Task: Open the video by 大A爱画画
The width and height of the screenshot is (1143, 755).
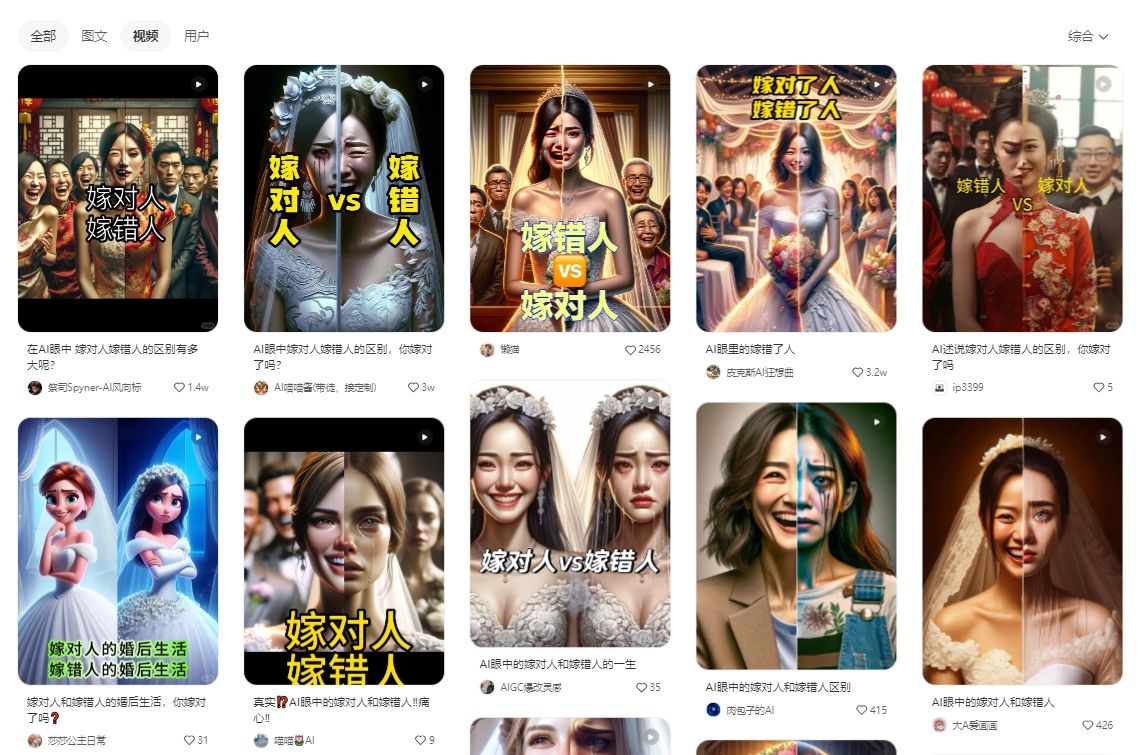Action: (x=1022, y=550)
